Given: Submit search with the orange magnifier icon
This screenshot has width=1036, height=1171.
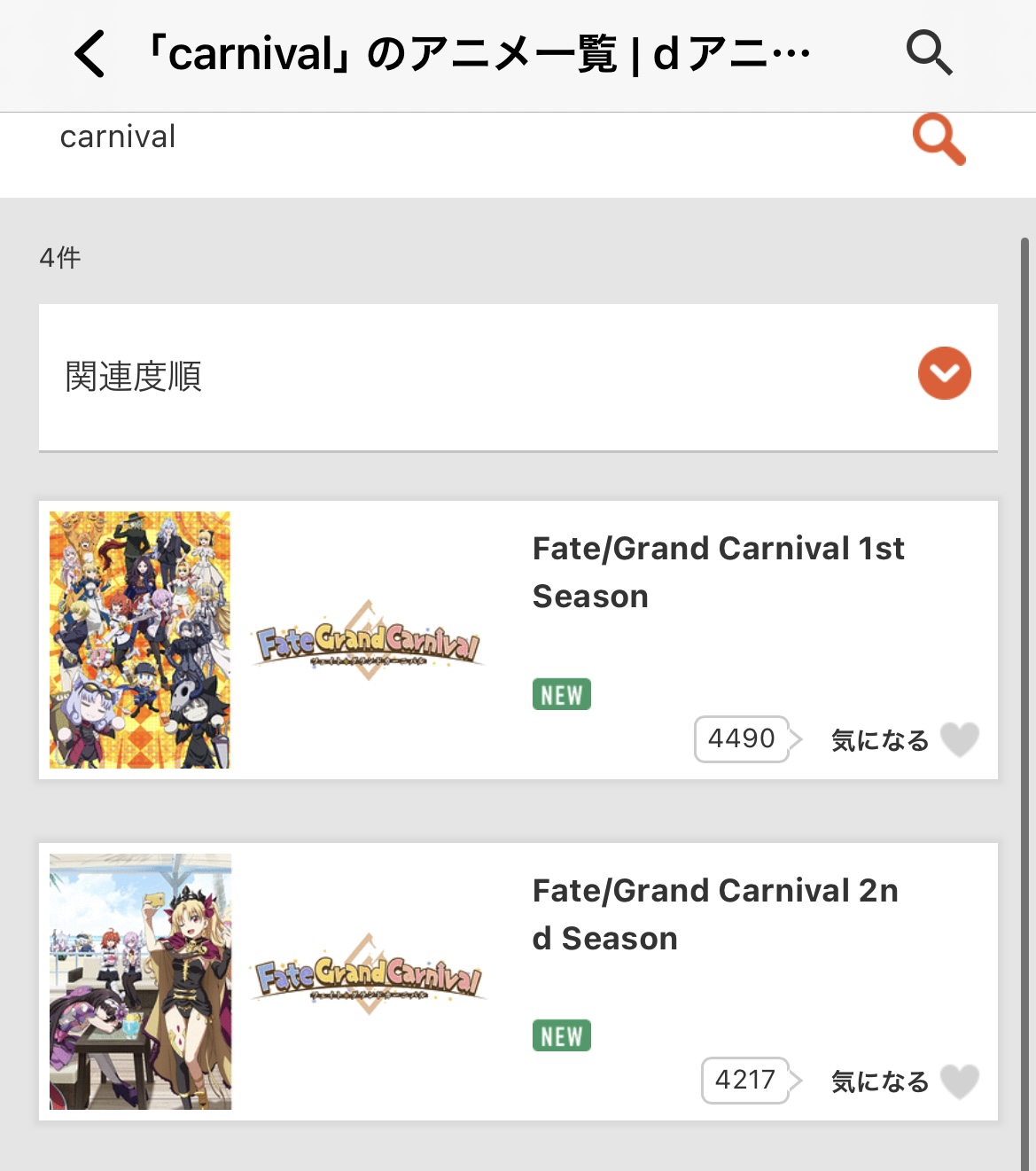Looking at the screenshot, I should [939, 139].
